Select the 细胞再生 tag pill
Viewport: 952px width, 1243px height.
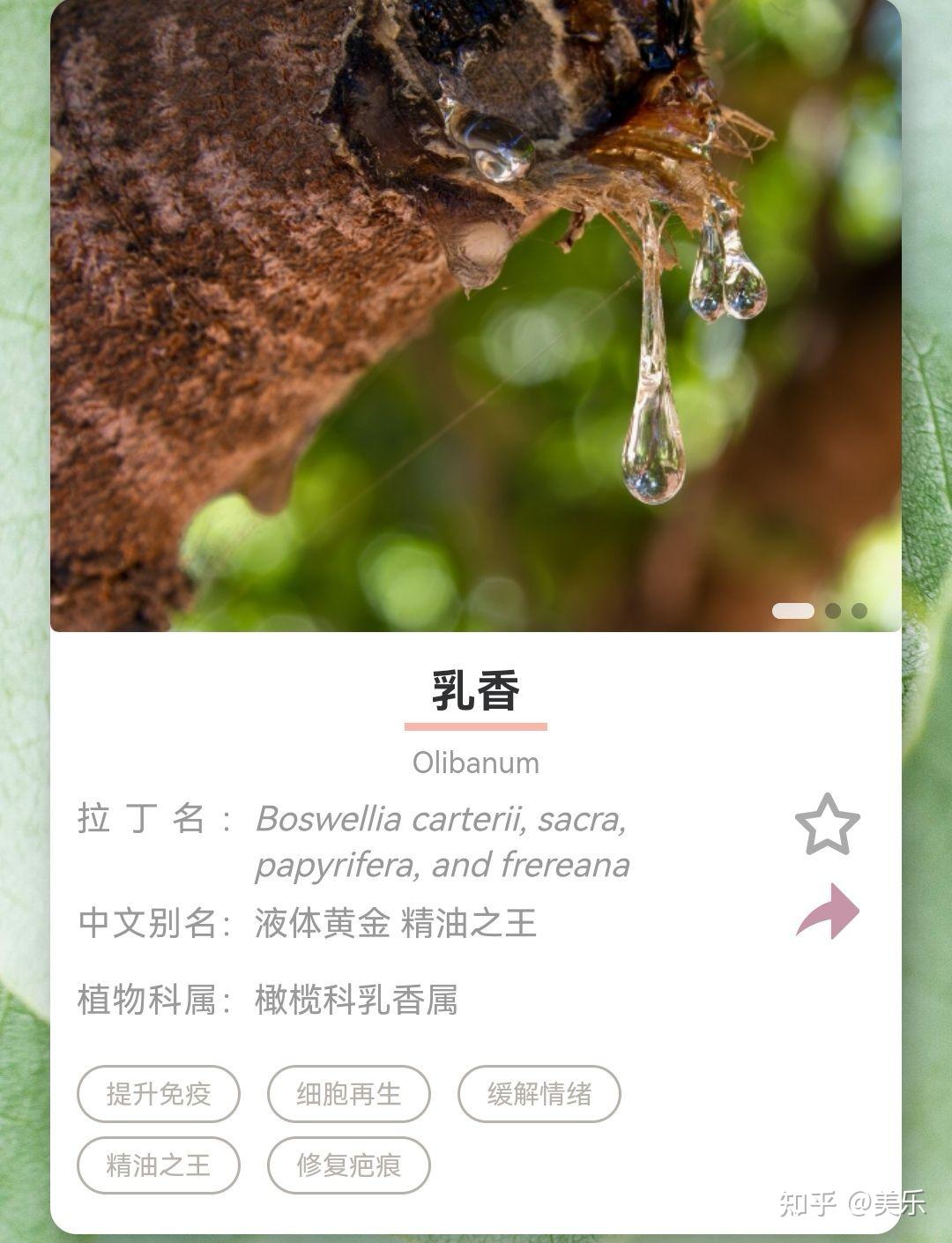[349, 1094]
